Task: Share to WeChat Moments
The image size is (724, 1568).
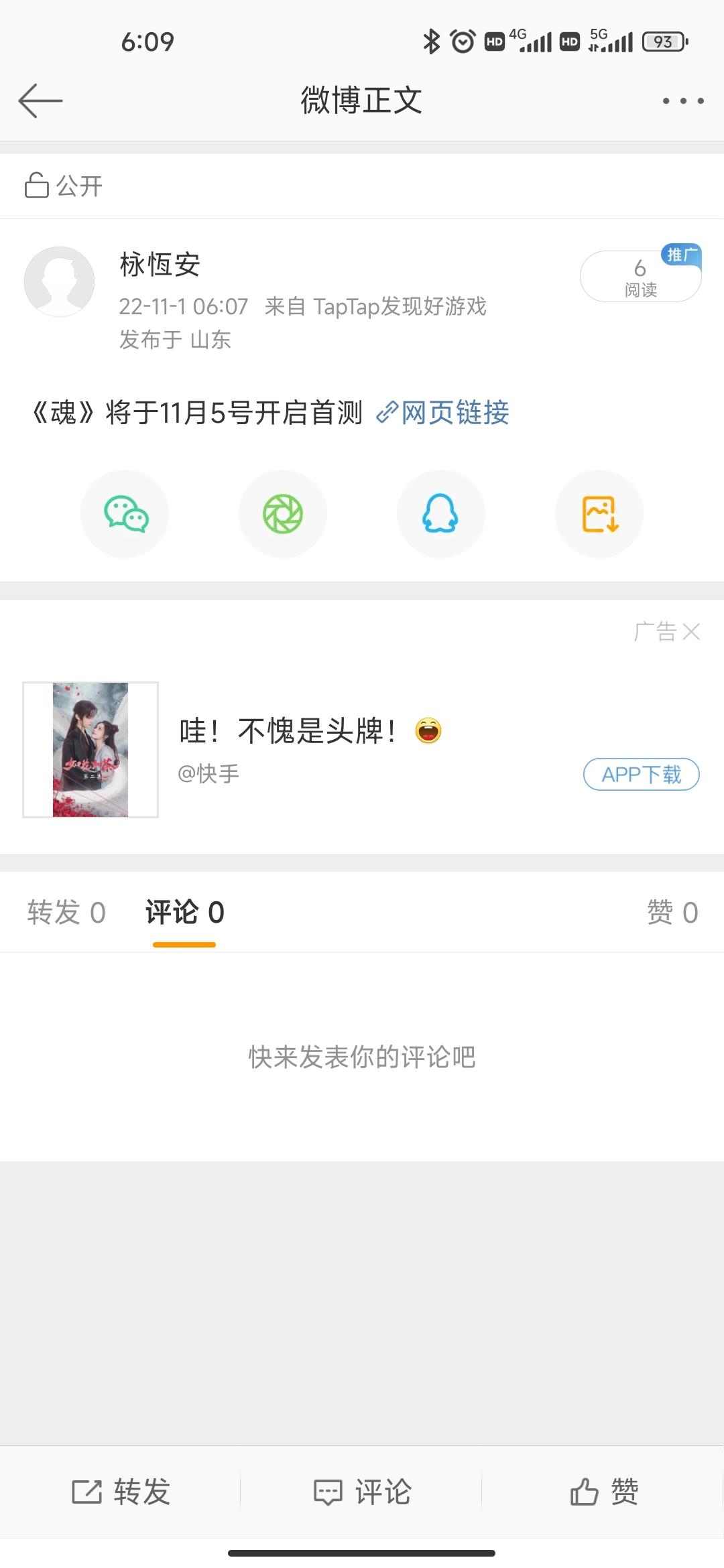Action: coord(283,514)
